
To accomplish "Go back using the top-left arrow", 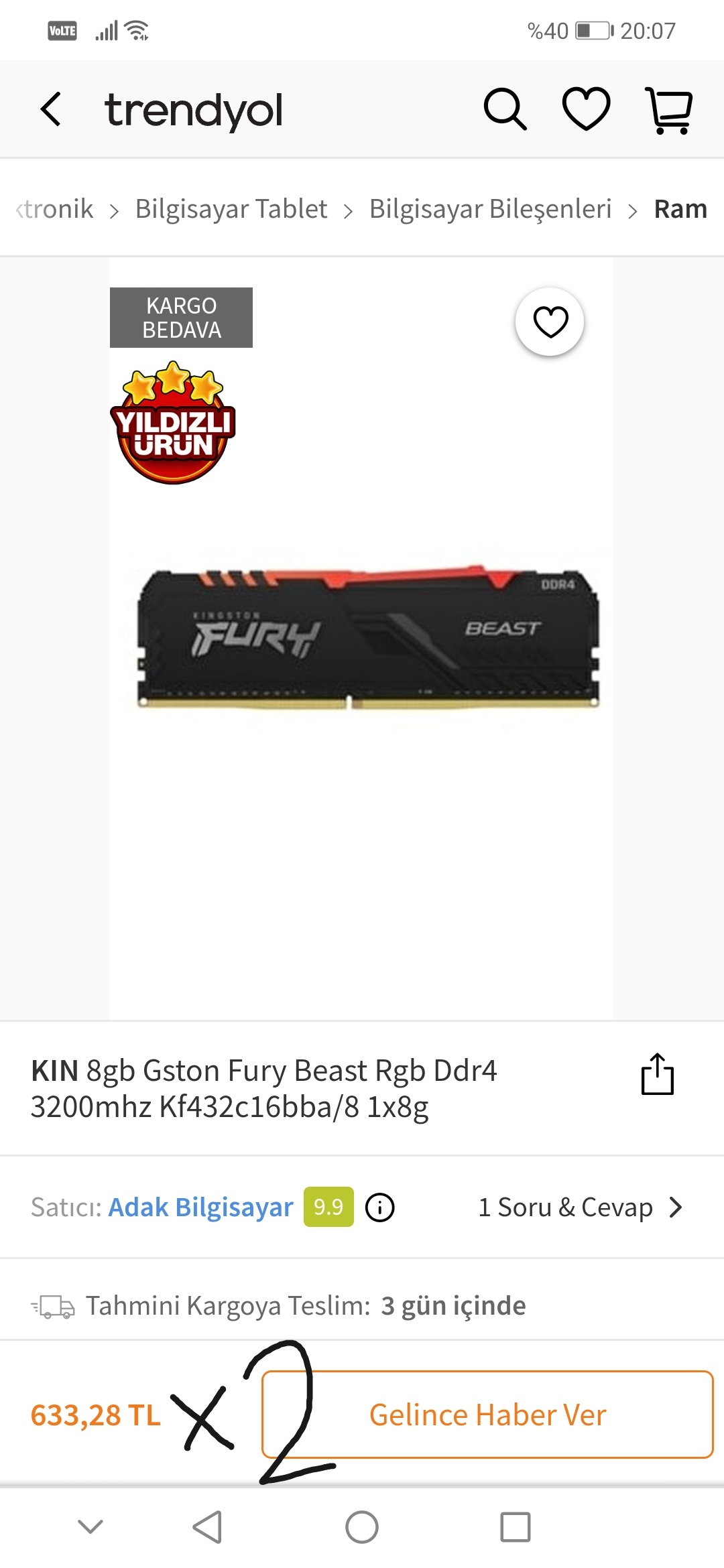I will click(x=52, y=109).
